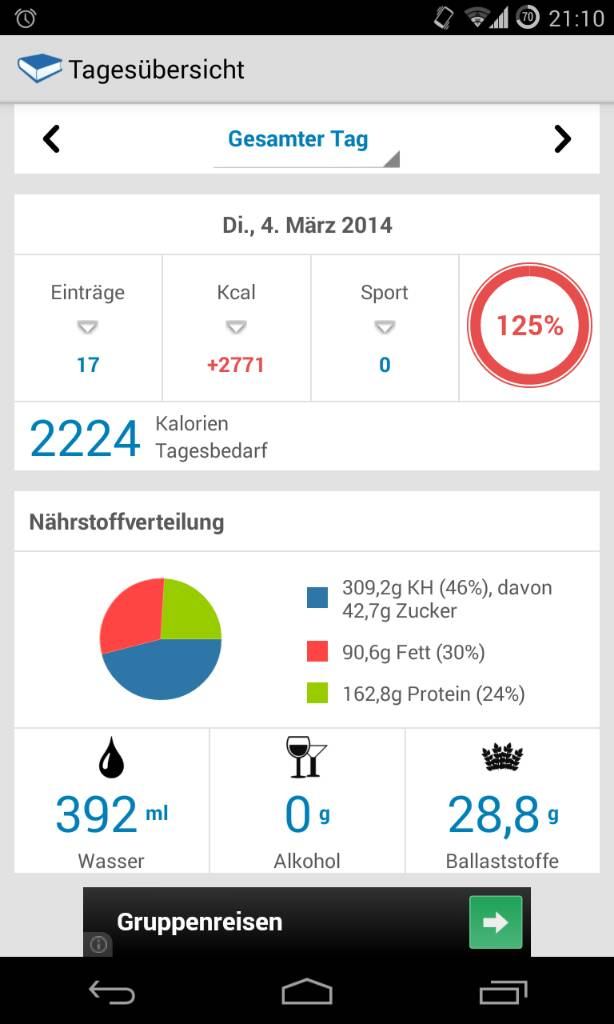
Task: Expand the Kcal details
Action: coord(236,326)
